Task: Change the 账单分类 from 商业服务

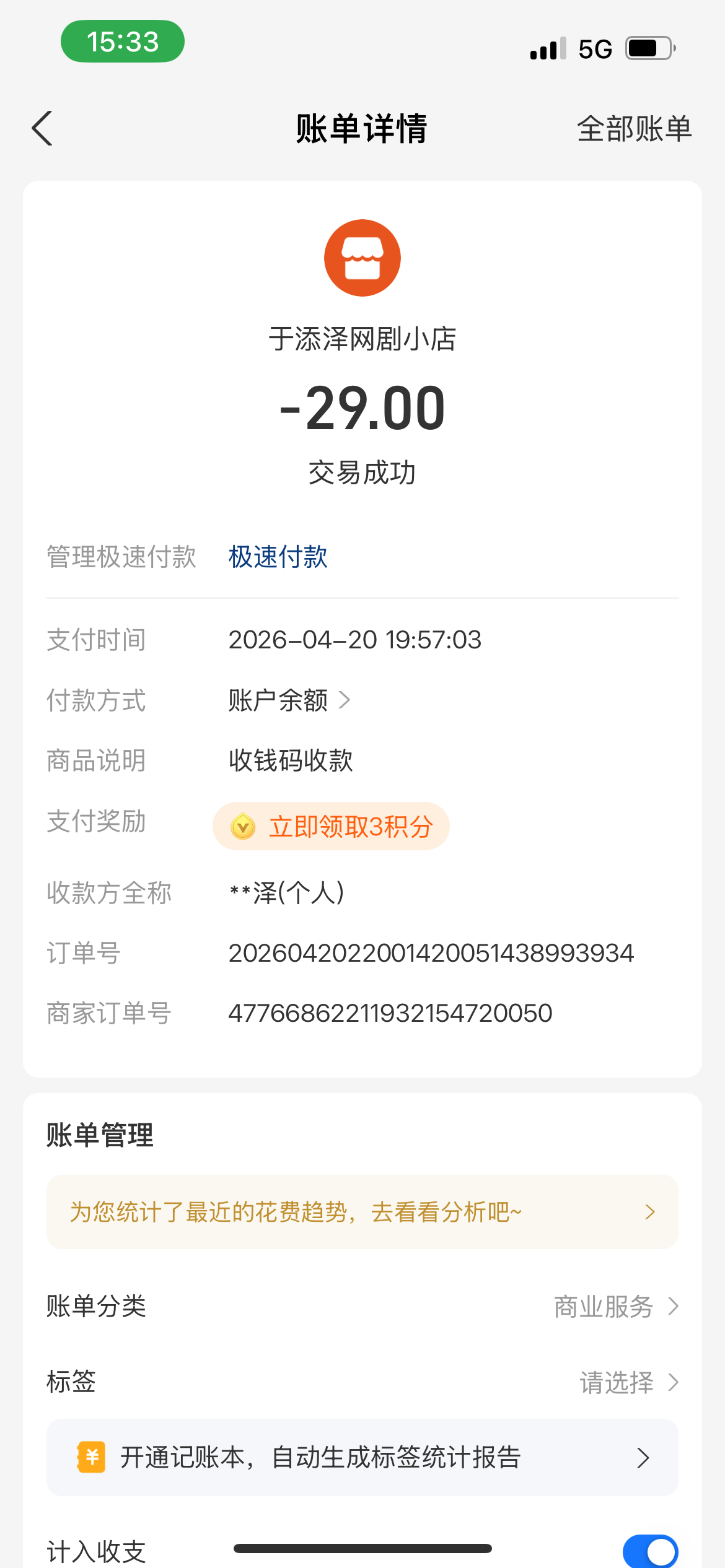Action: pyautogui.click(x=615, y=1306)
